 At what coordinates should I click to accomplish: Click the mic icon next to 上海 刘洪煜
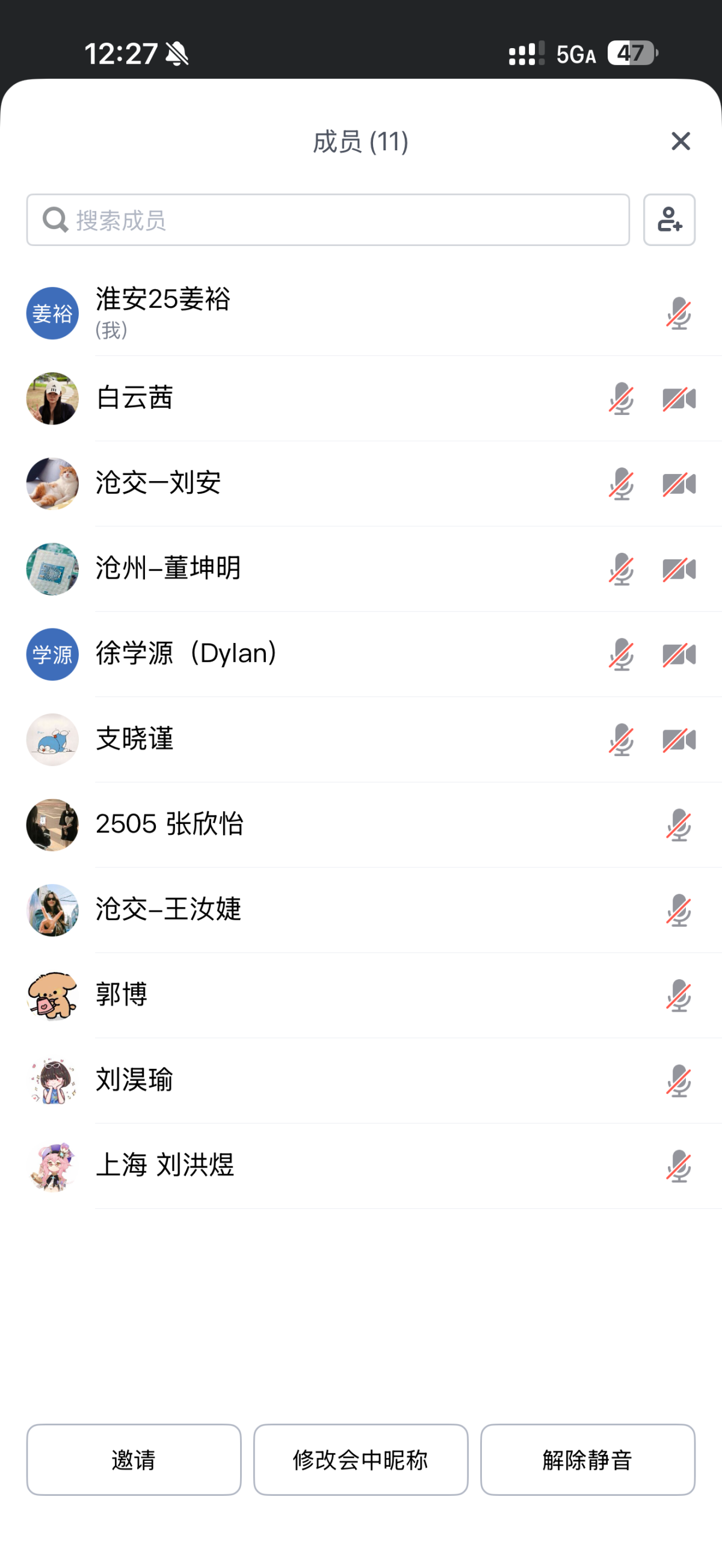point(678,1166)
